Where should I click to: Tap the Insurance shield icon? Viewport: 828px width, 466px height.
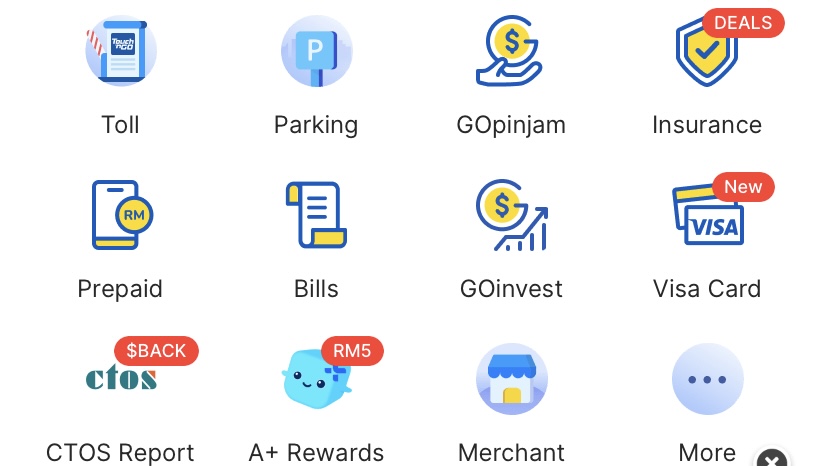[706, 53]
